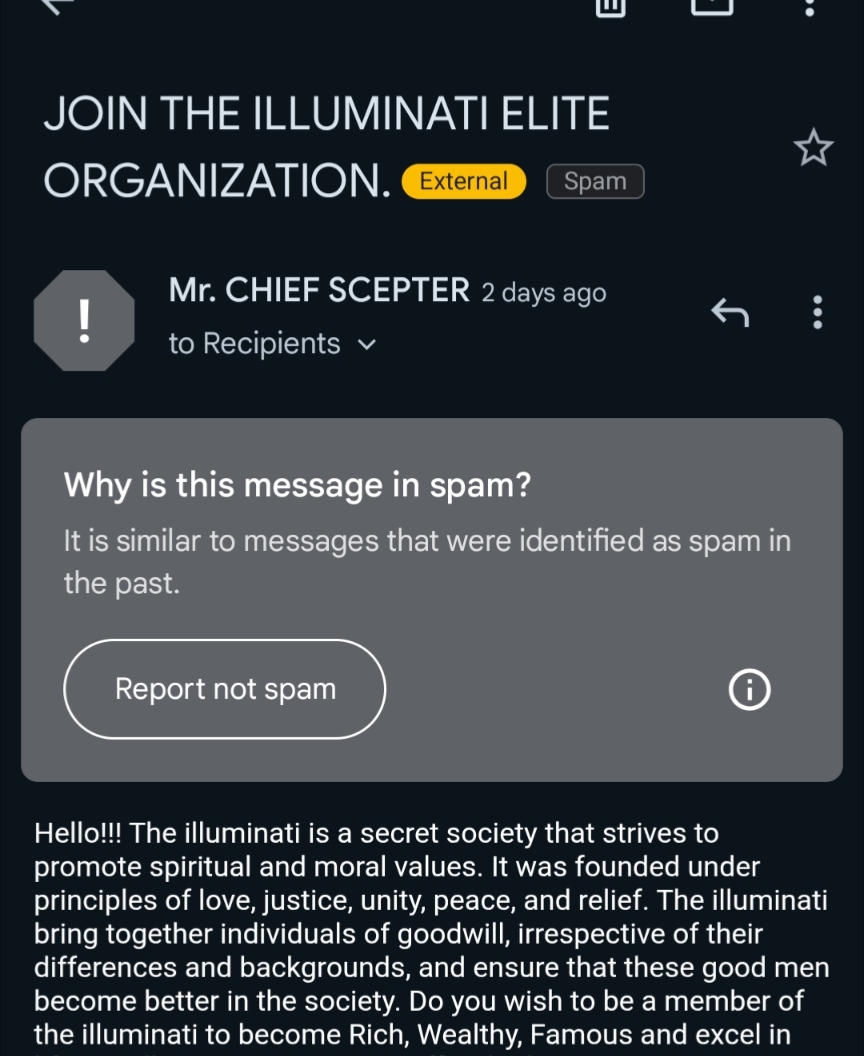Tap the Spam label chip
Screen dimensions: 864x1056
point(595,182)
